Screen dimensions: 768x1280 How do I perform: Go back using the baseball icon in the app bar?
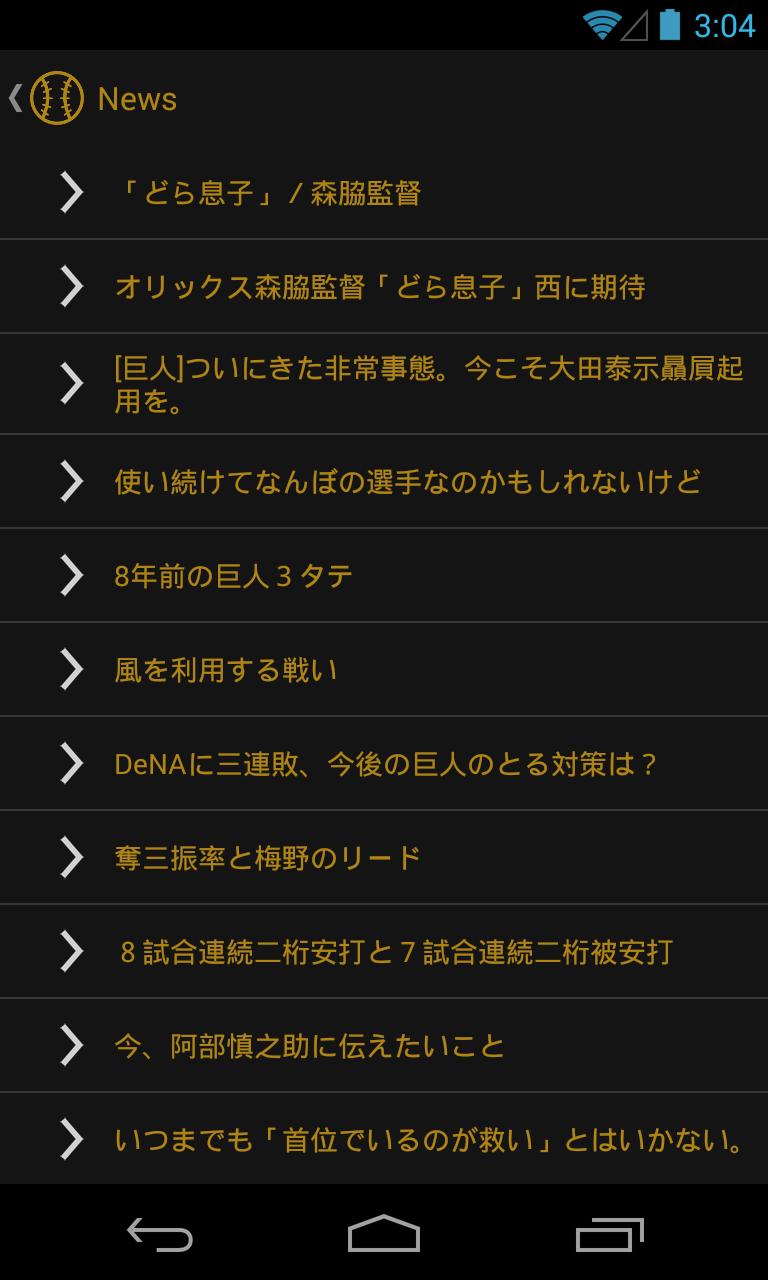(56, 98)
